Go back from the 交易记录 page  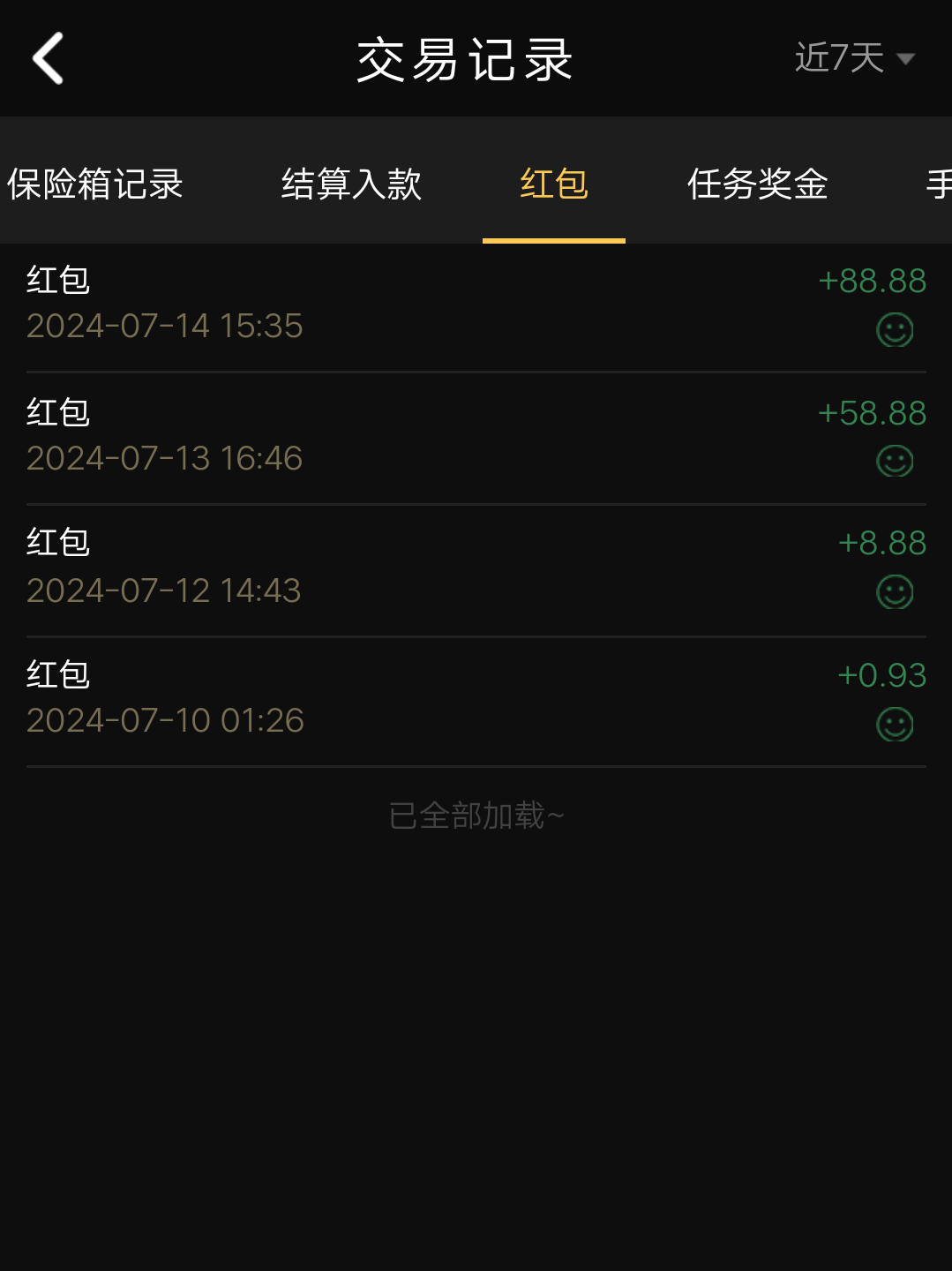tap(49, 59)
